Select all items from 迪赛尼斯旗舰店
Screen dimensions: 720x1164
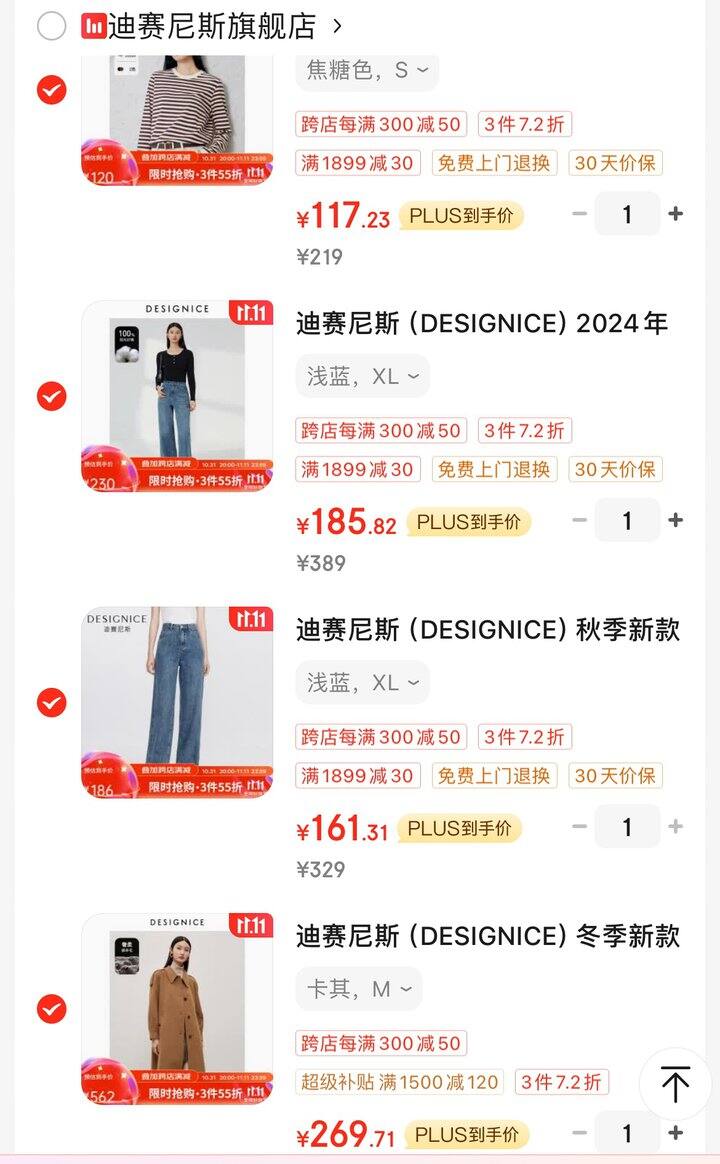click(x=51, y=27)
